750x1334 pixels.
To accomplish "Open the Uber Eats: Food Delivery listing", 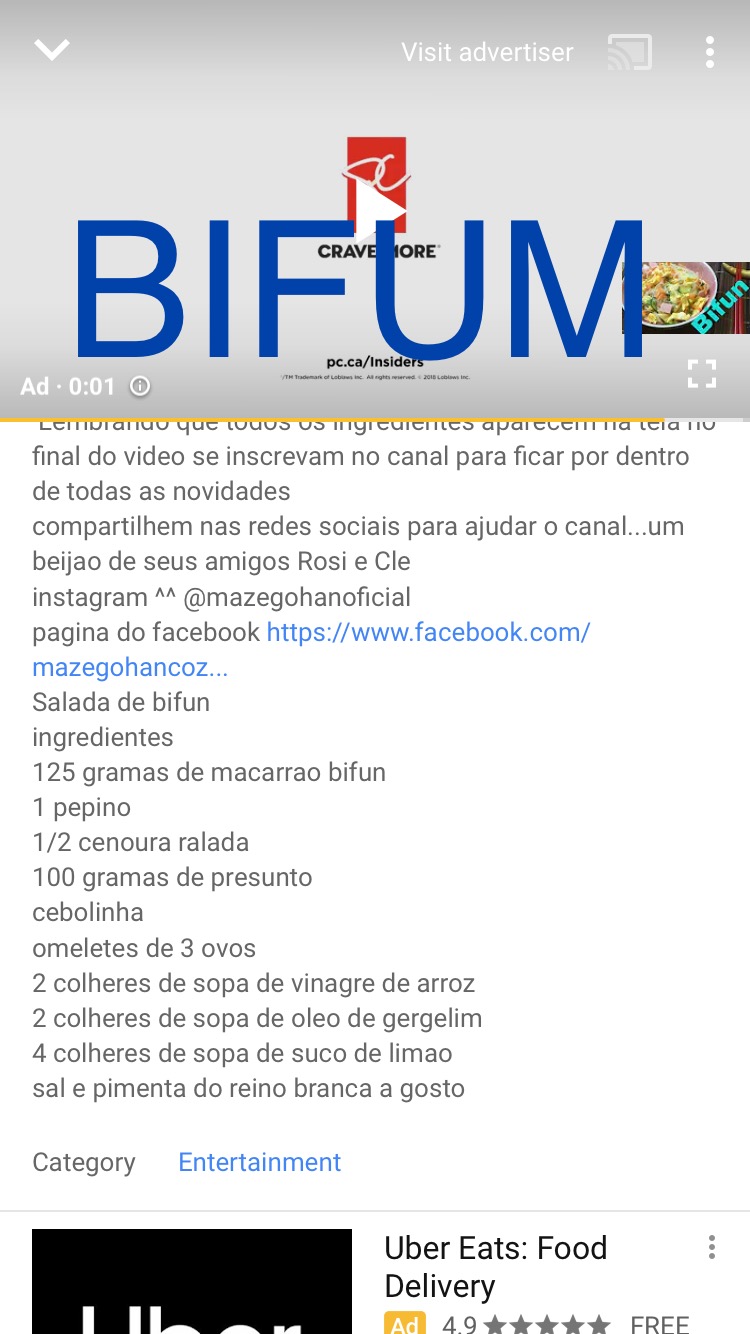I will tap(495, 1266).
